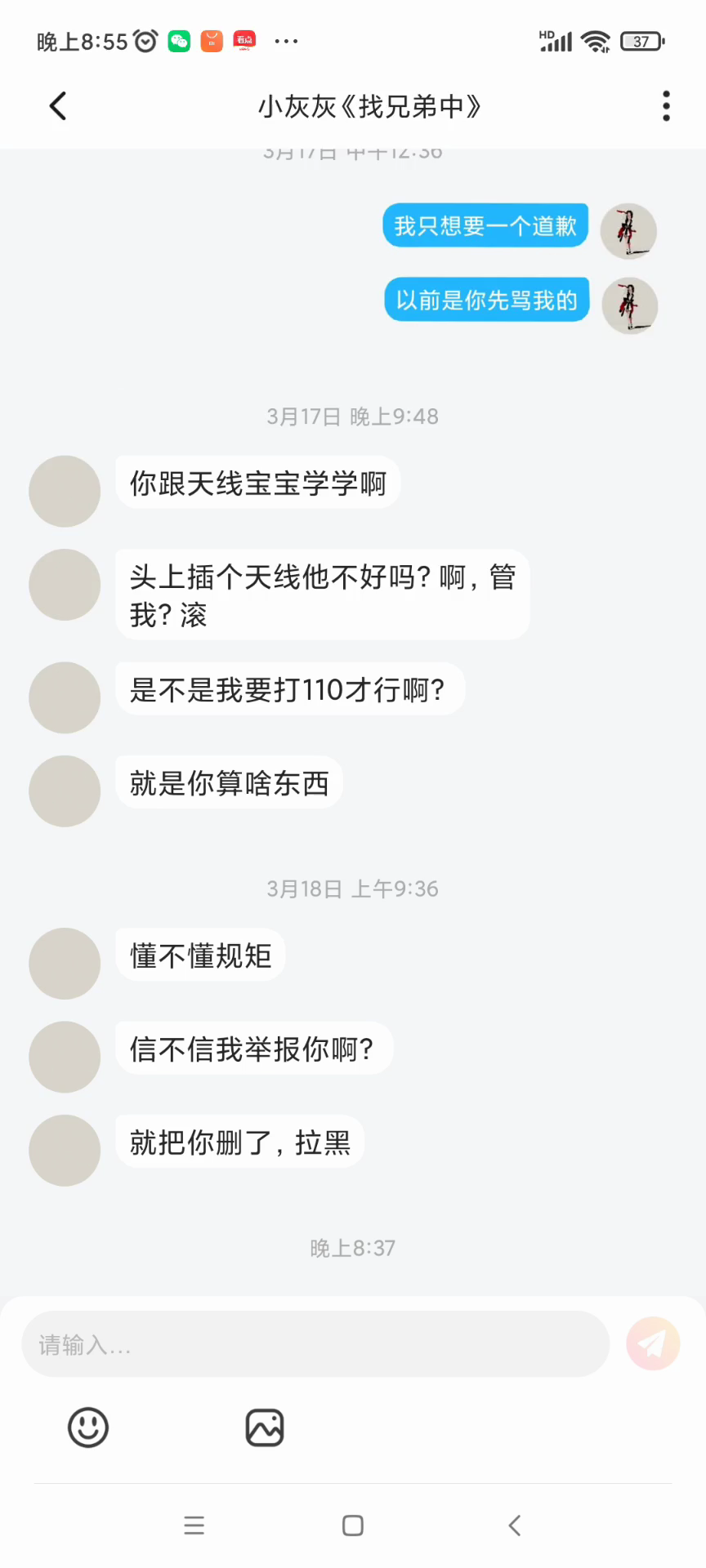Viewport: 706px width, 1568px height.
Task: Go to the home screen
Action: click(353, 1526)
